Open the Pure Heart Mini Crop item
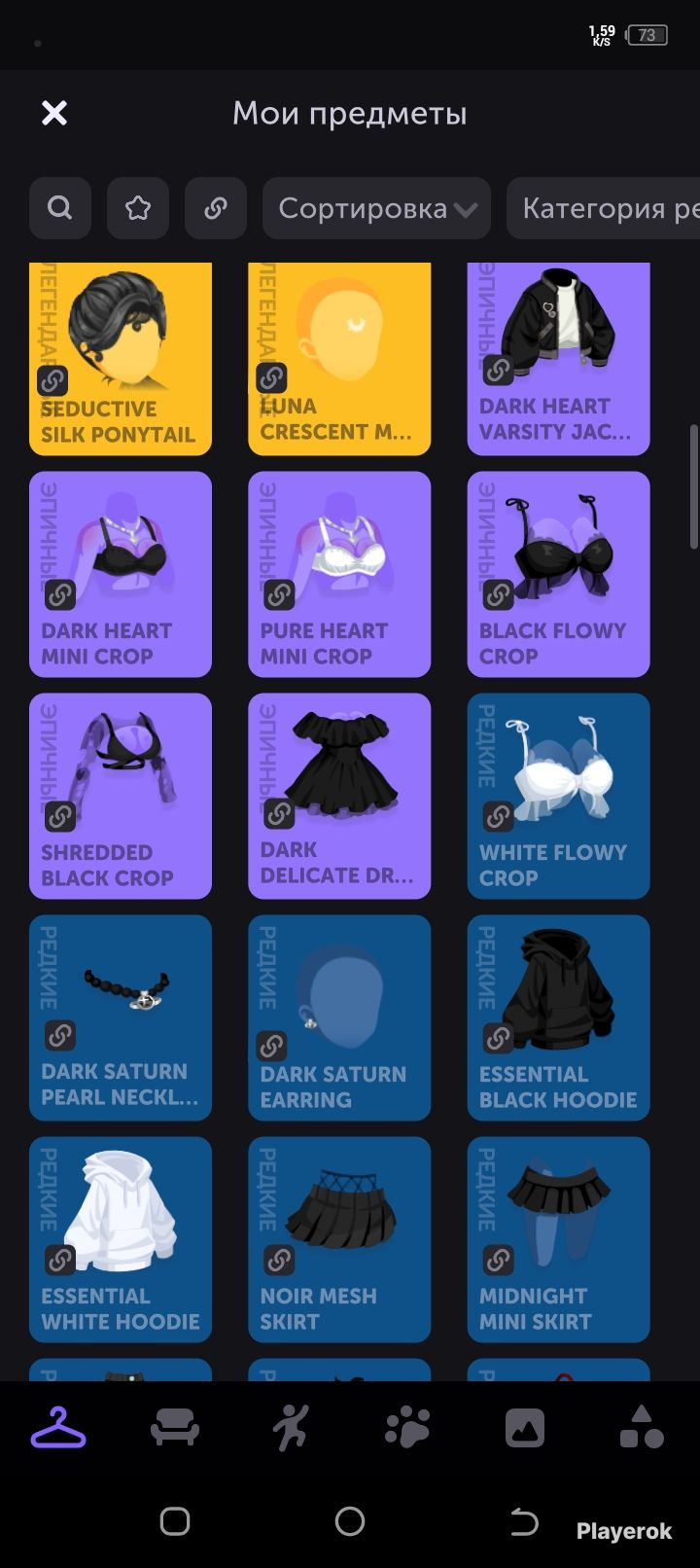Screen dimensions: 700x1568 [x=339, y=574]
